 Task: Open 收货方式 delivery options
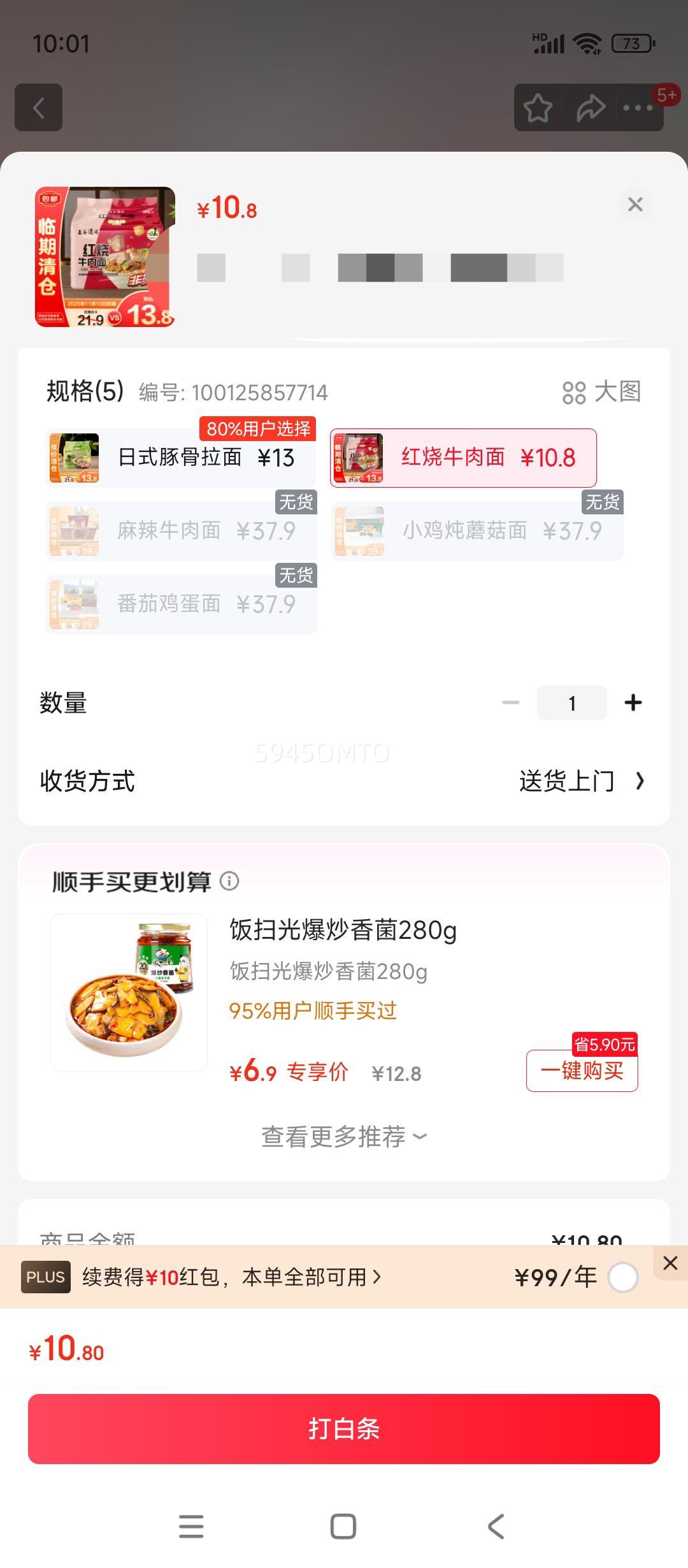[x=581, y=781]
